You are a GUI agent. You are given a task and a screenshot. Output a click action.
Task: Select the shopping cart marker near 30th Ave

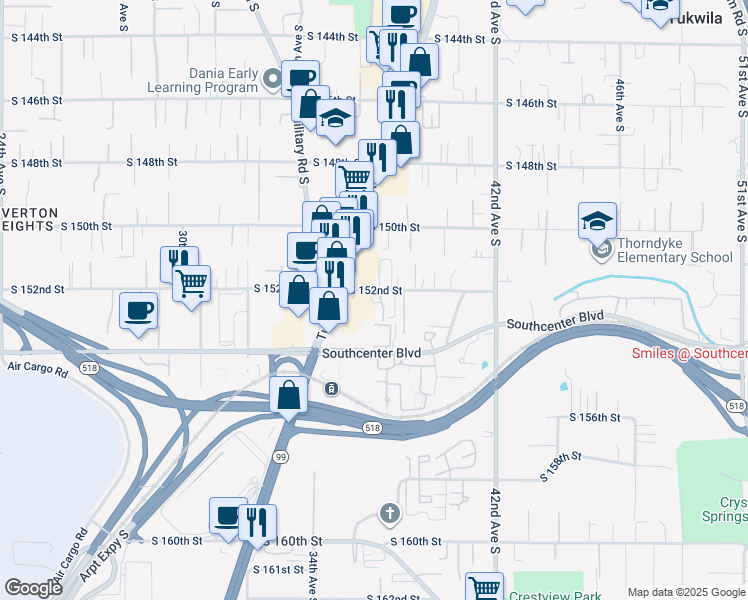point(191,282)
